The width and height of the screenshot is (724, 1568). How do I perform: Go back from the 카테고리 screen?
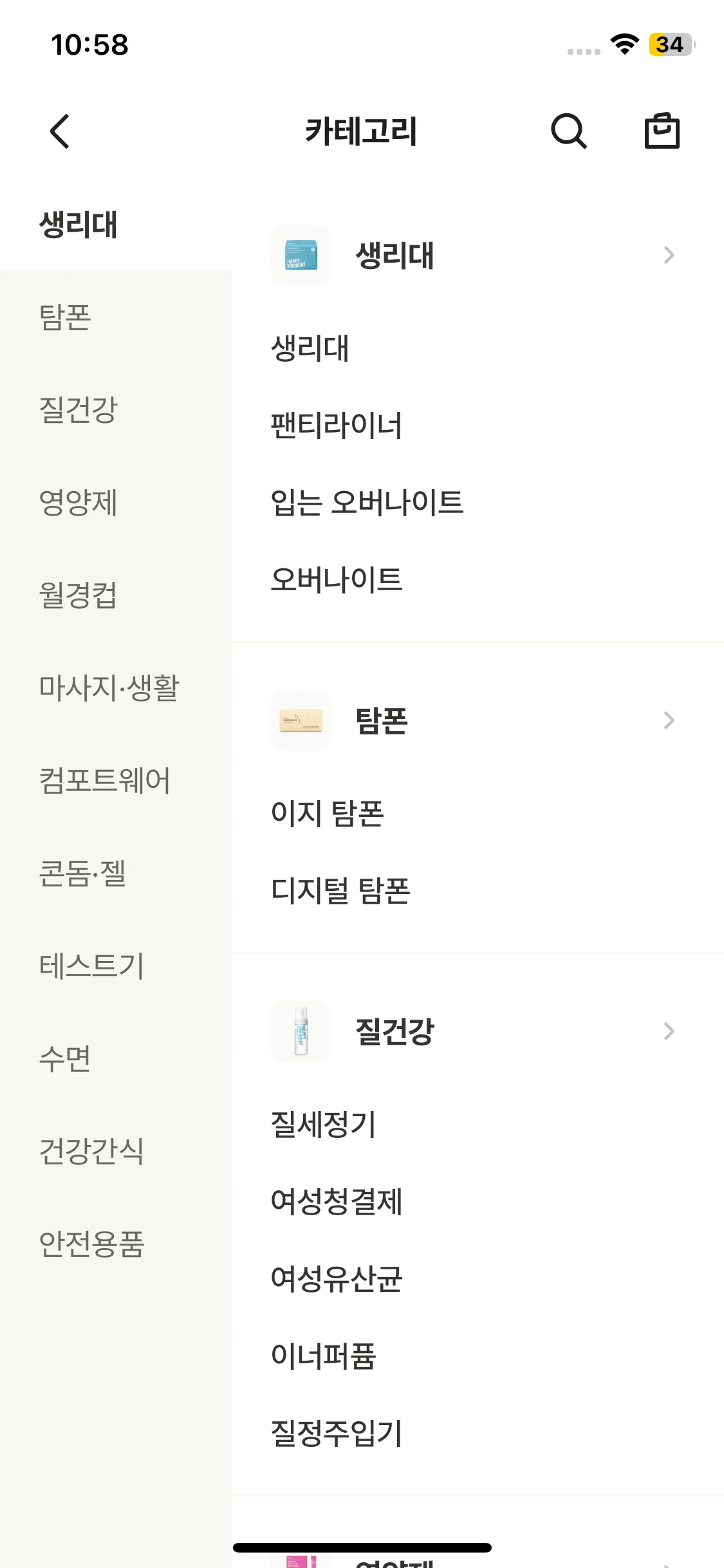click(60, 131)
